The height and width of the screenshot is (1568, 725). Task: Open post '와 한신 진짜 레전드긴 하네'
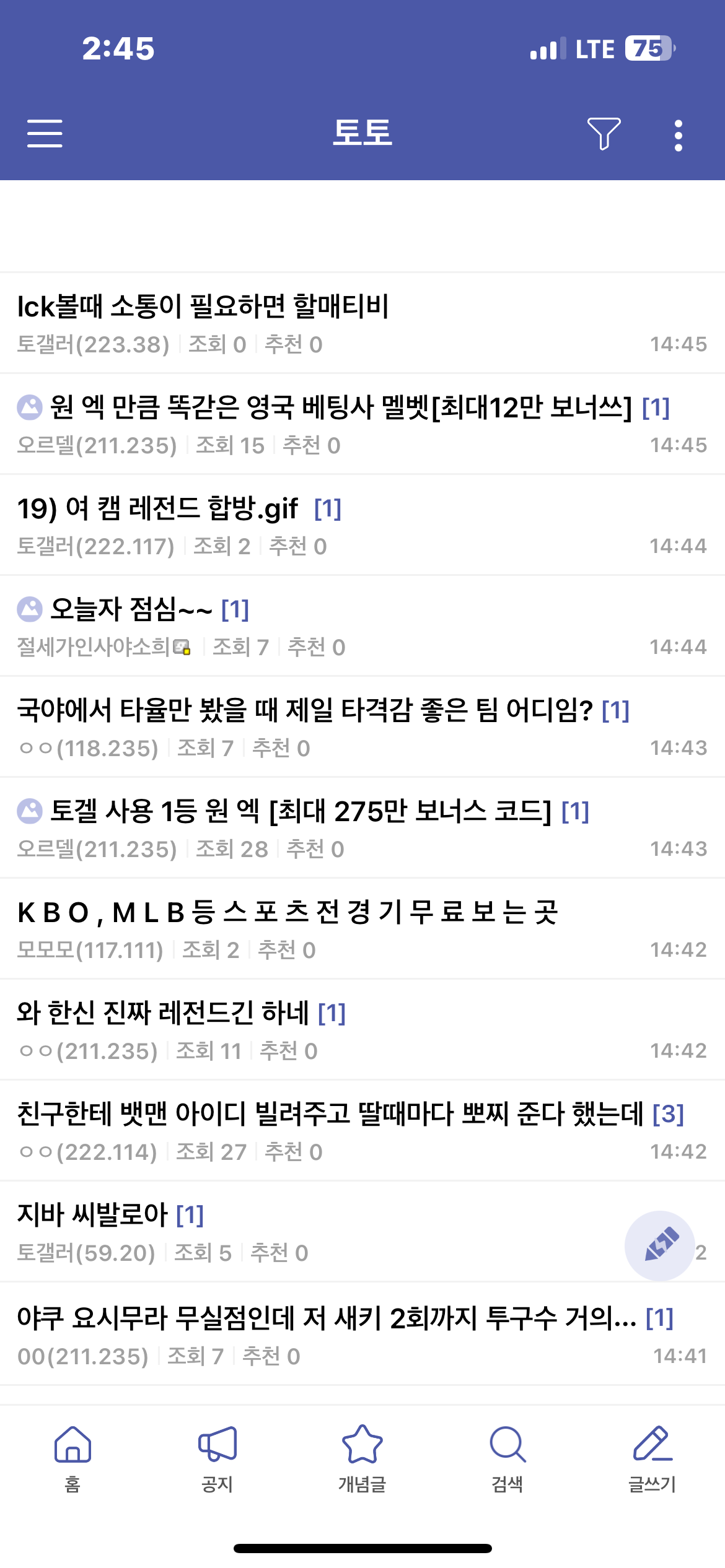[x=163, y=1013]
